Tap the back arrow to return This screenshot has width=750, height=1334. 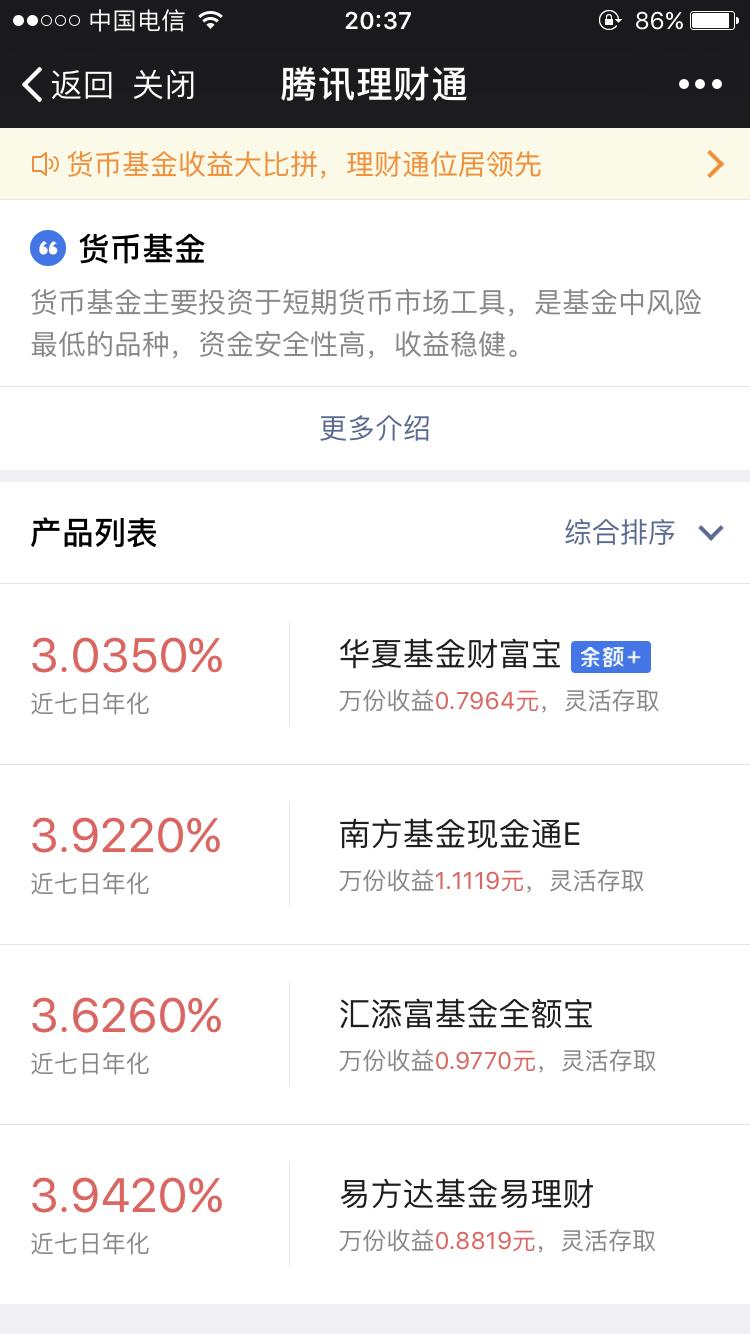pyautogui.click(x=29, y=85)
